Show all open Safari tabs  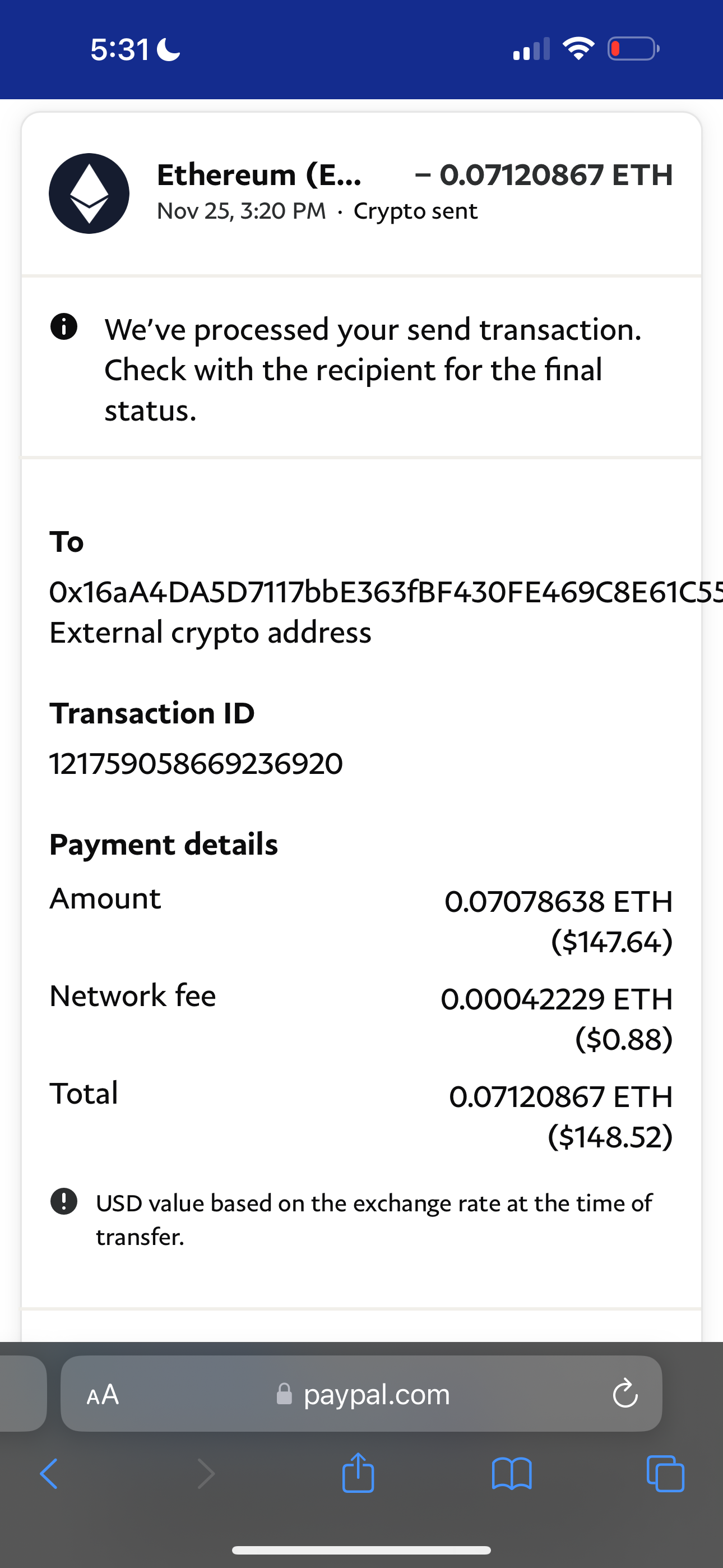click(665, 1474)
